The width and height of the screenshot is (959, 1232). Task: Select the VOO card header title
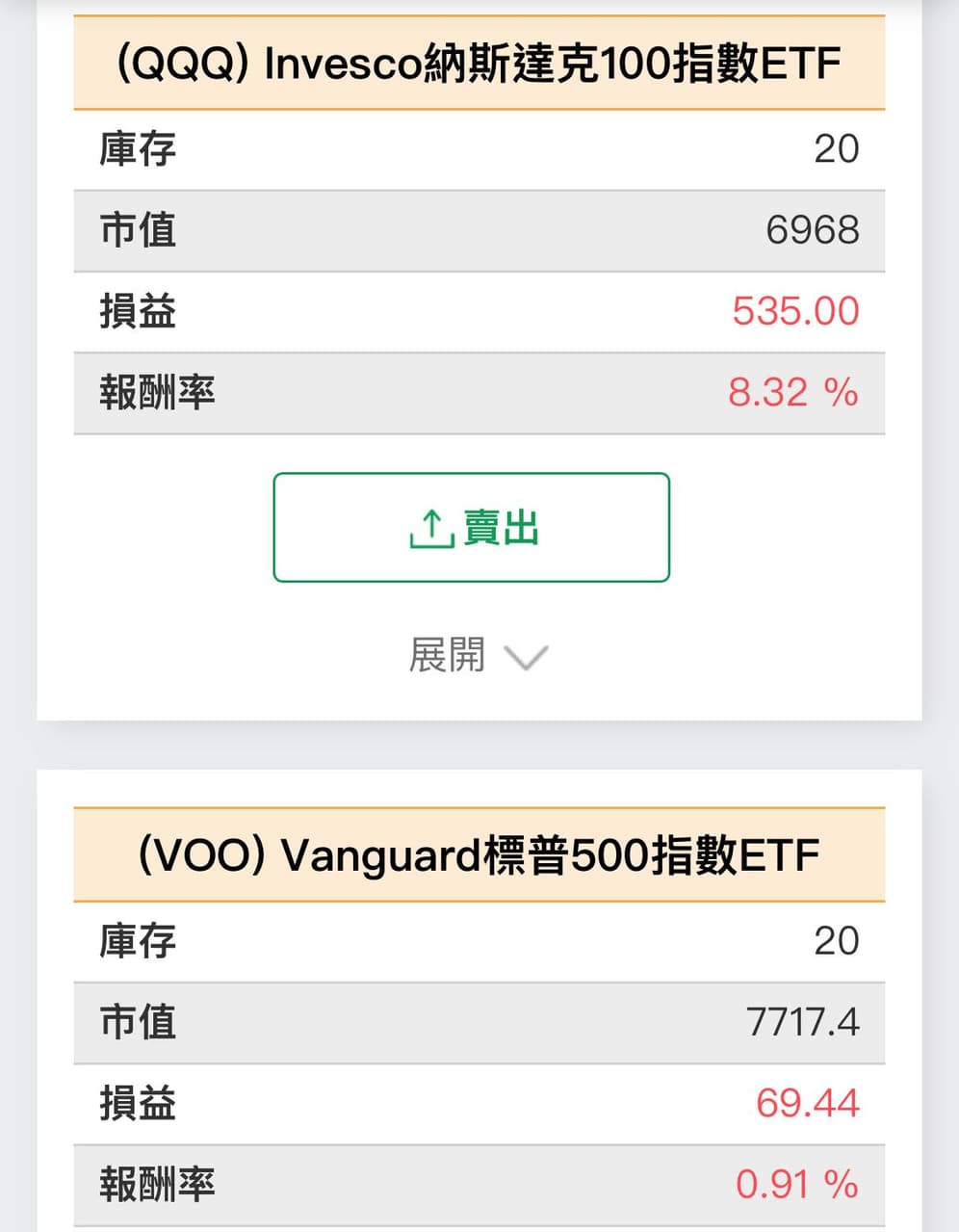(479, 853)
